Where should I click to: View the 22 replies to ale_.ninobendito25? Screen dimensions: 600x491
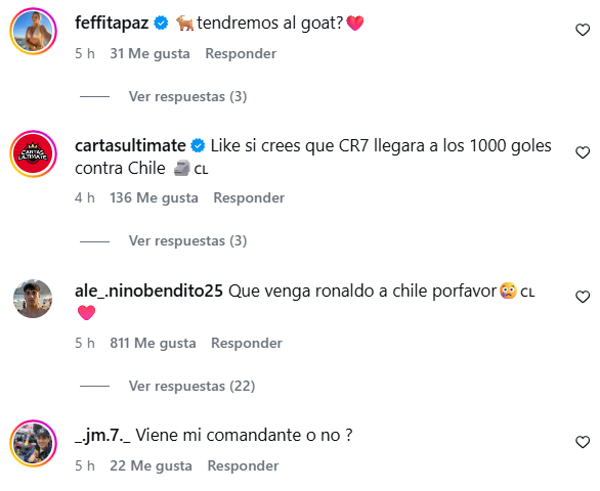[191, 386]
